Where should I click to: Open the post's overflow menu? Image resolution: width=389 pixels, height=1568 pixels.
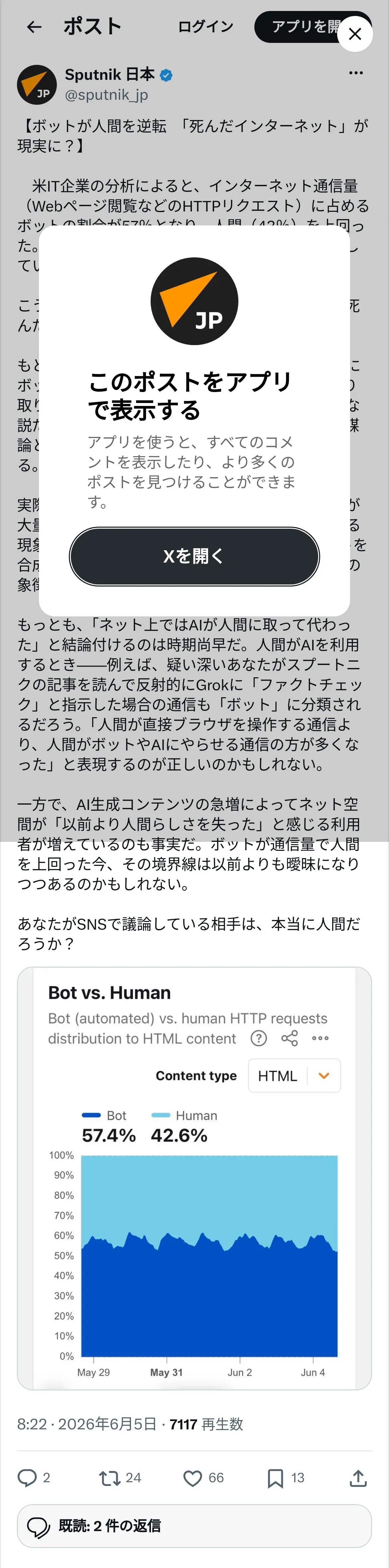[x=356, y=73]
